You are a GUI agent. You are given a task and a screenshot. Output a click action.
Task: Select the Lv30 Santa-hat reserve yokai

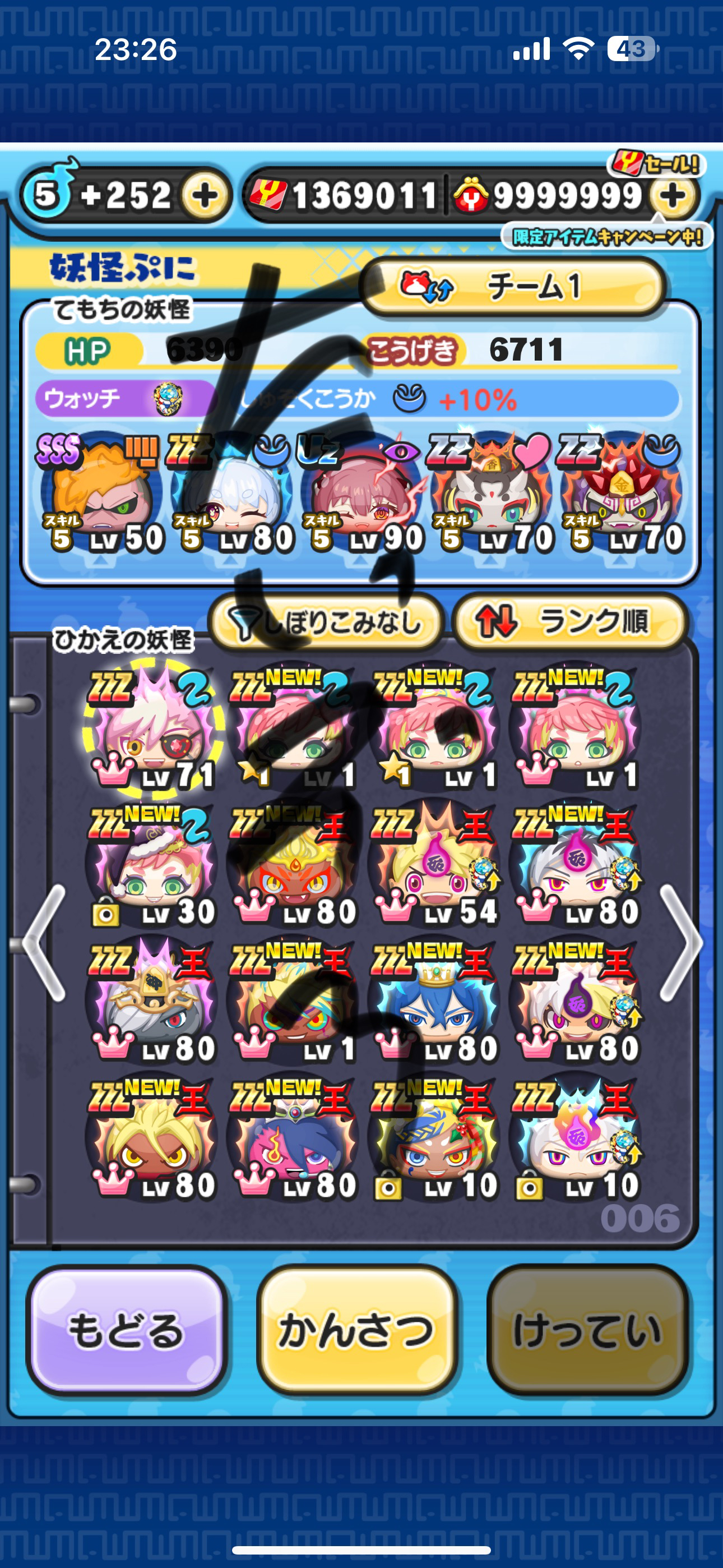pyautogui.click(x=152, y=864)
